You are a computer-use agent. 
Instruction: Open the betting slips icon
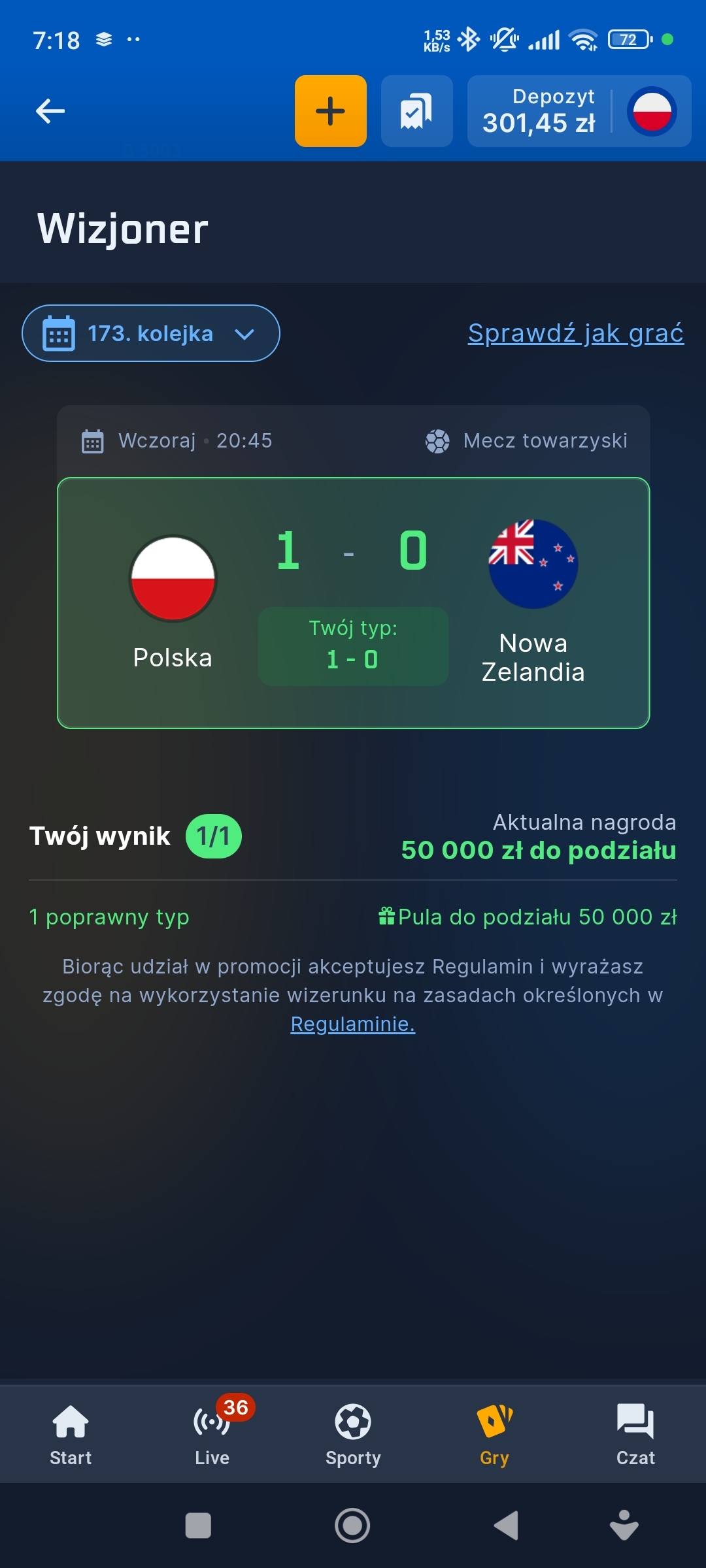[x=416, y=111]
